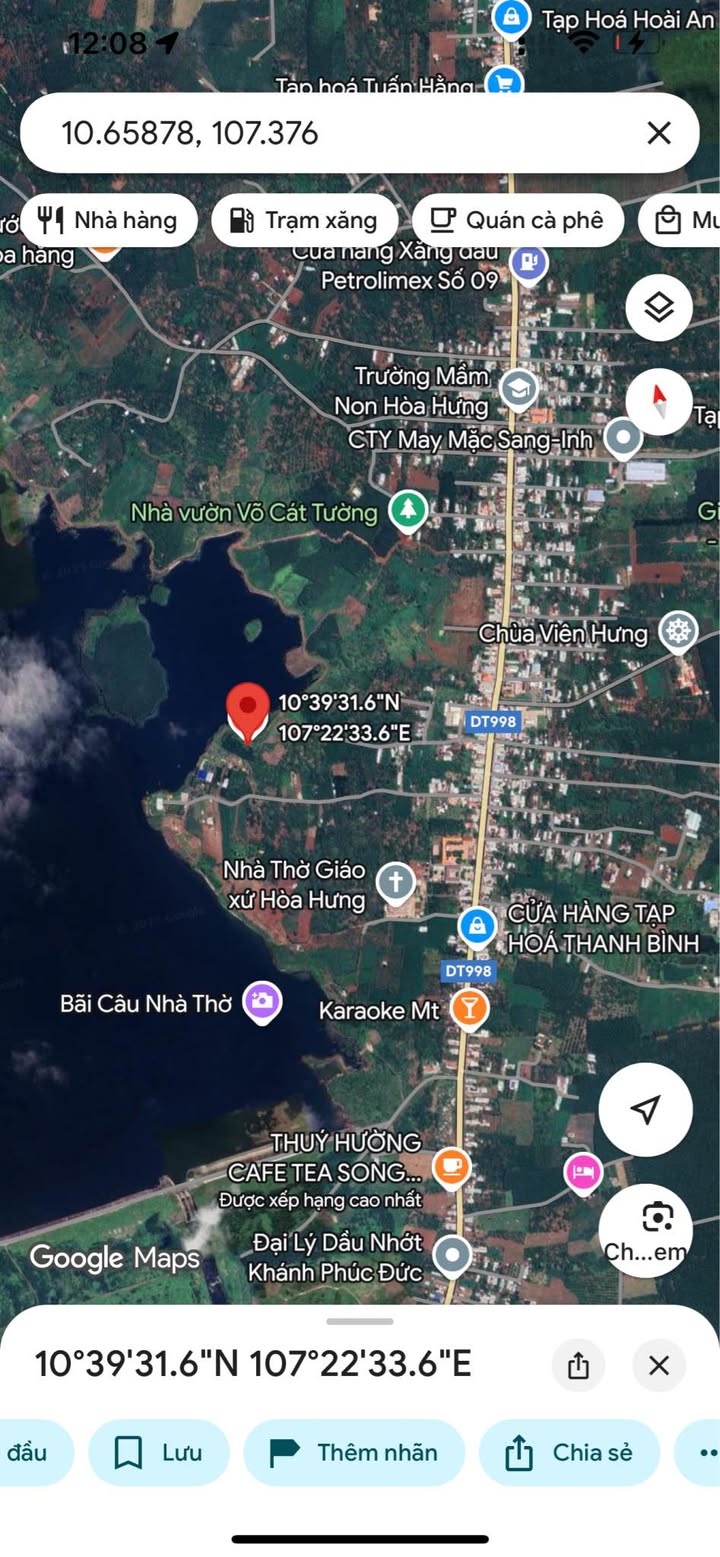Viewport: 720px width, 1557px height.
Task: Select the Nhà hàng chip
Action: pos(108,220)
